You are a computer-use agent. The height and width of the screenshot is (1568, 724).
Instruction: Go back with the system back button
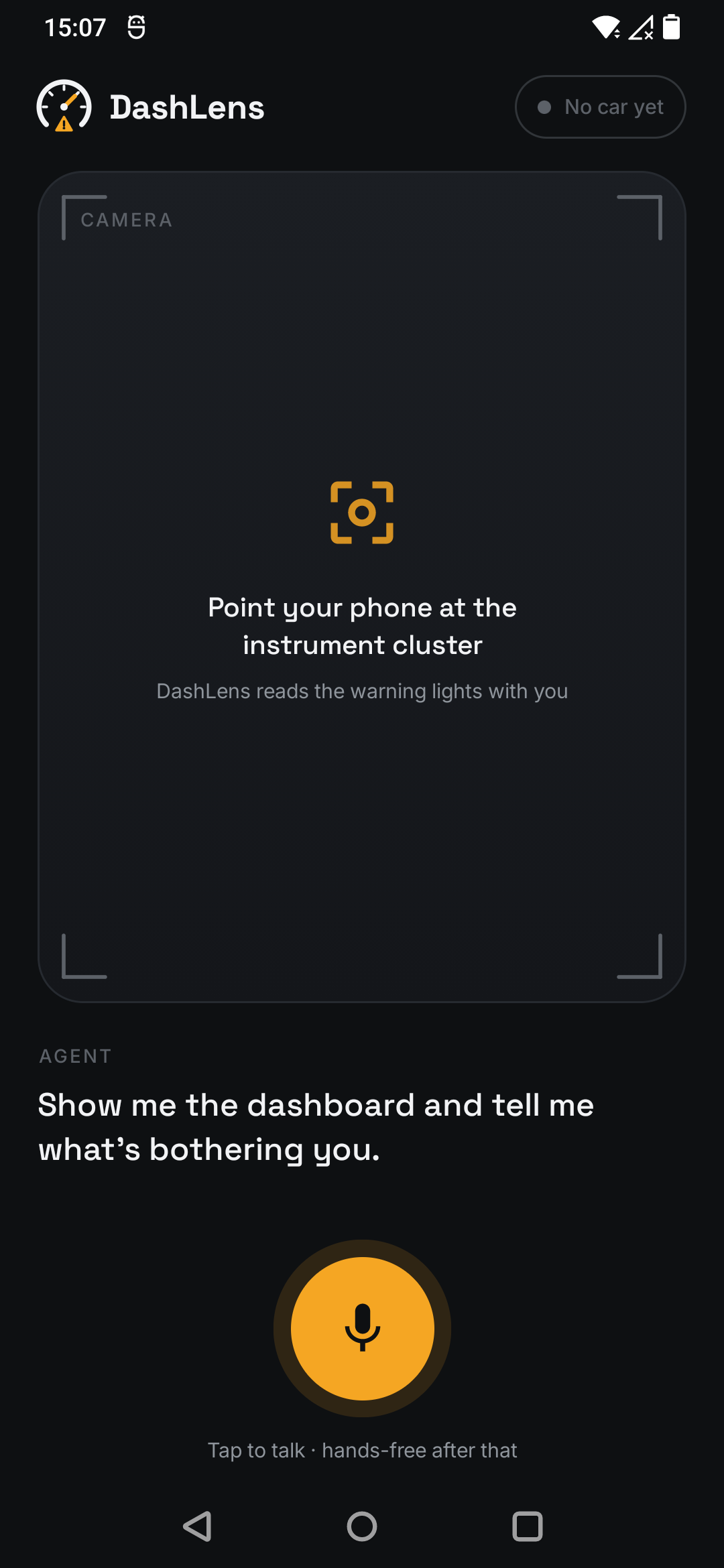point(197,1526)
